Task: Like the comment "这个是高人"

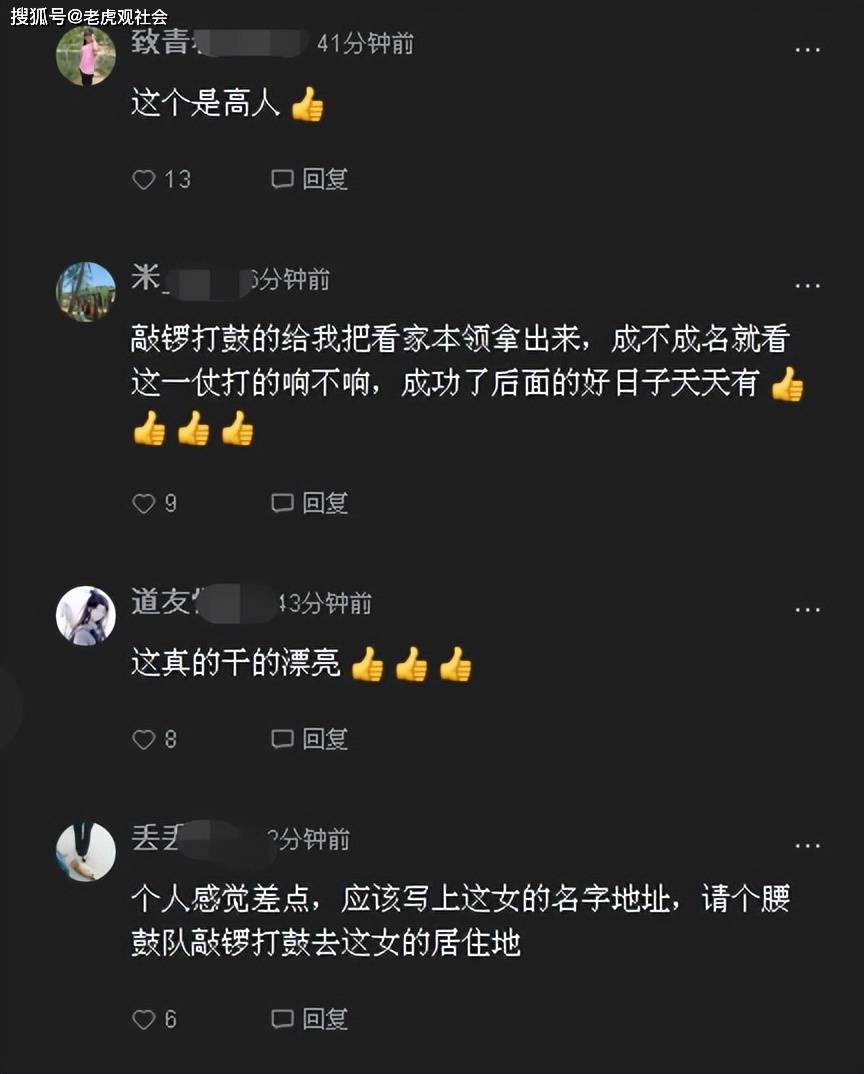Action: tap(145, 180)
